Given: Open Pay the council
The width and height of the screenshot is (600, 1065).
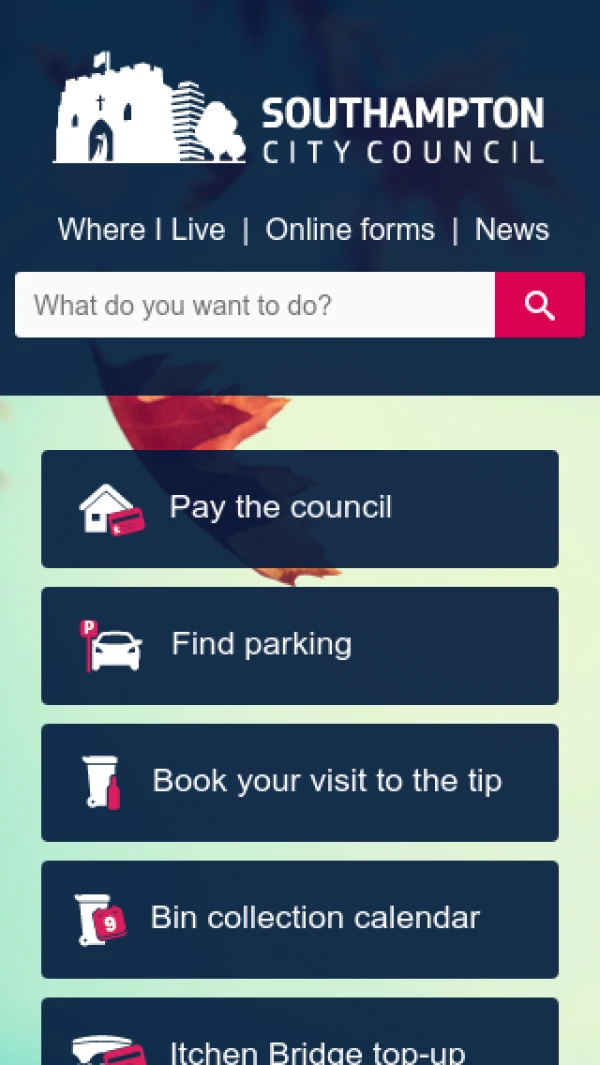Looking at the screenshot, I should [300, 508].
